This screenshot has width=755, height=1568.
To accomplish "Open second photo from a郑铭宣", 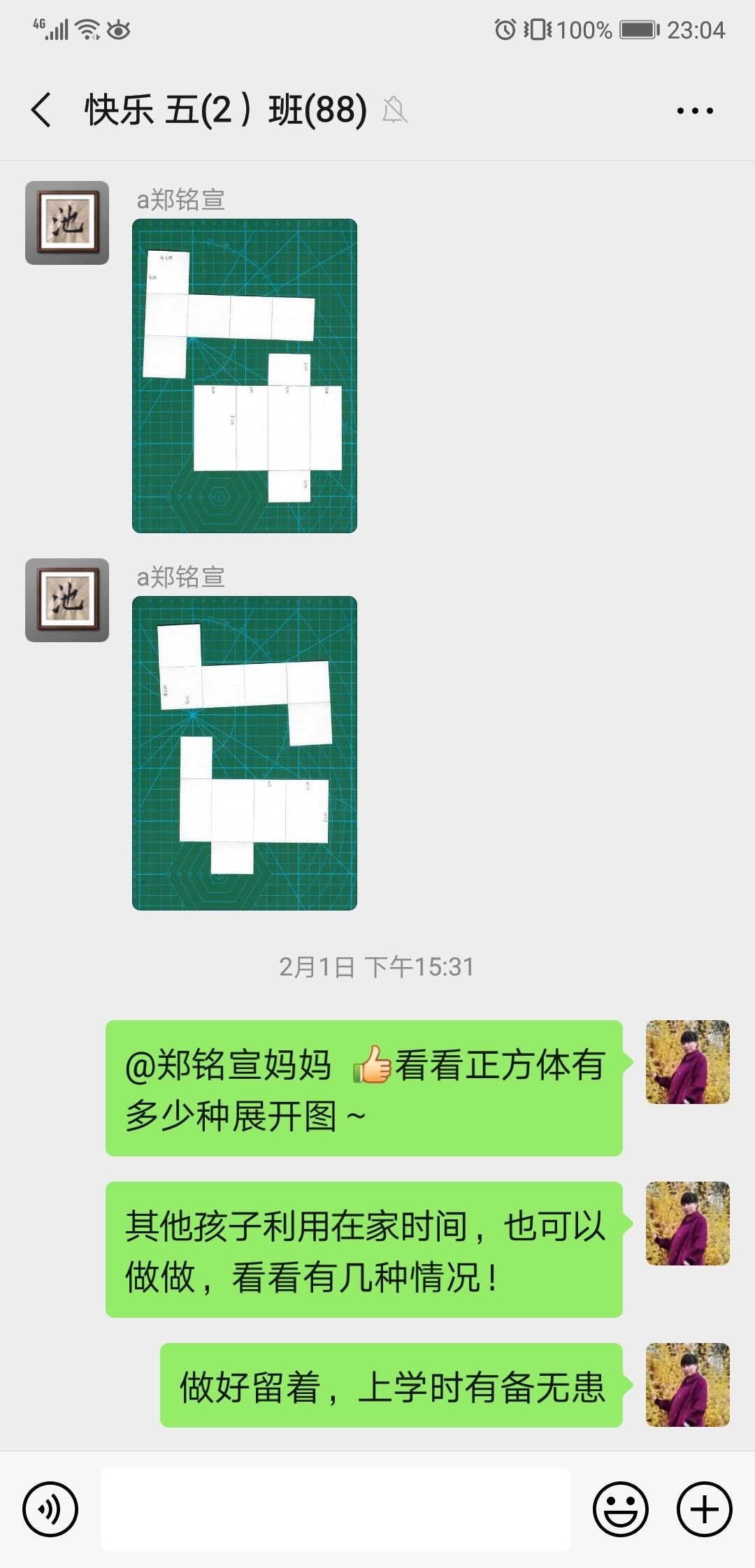I will click(245, 753).
